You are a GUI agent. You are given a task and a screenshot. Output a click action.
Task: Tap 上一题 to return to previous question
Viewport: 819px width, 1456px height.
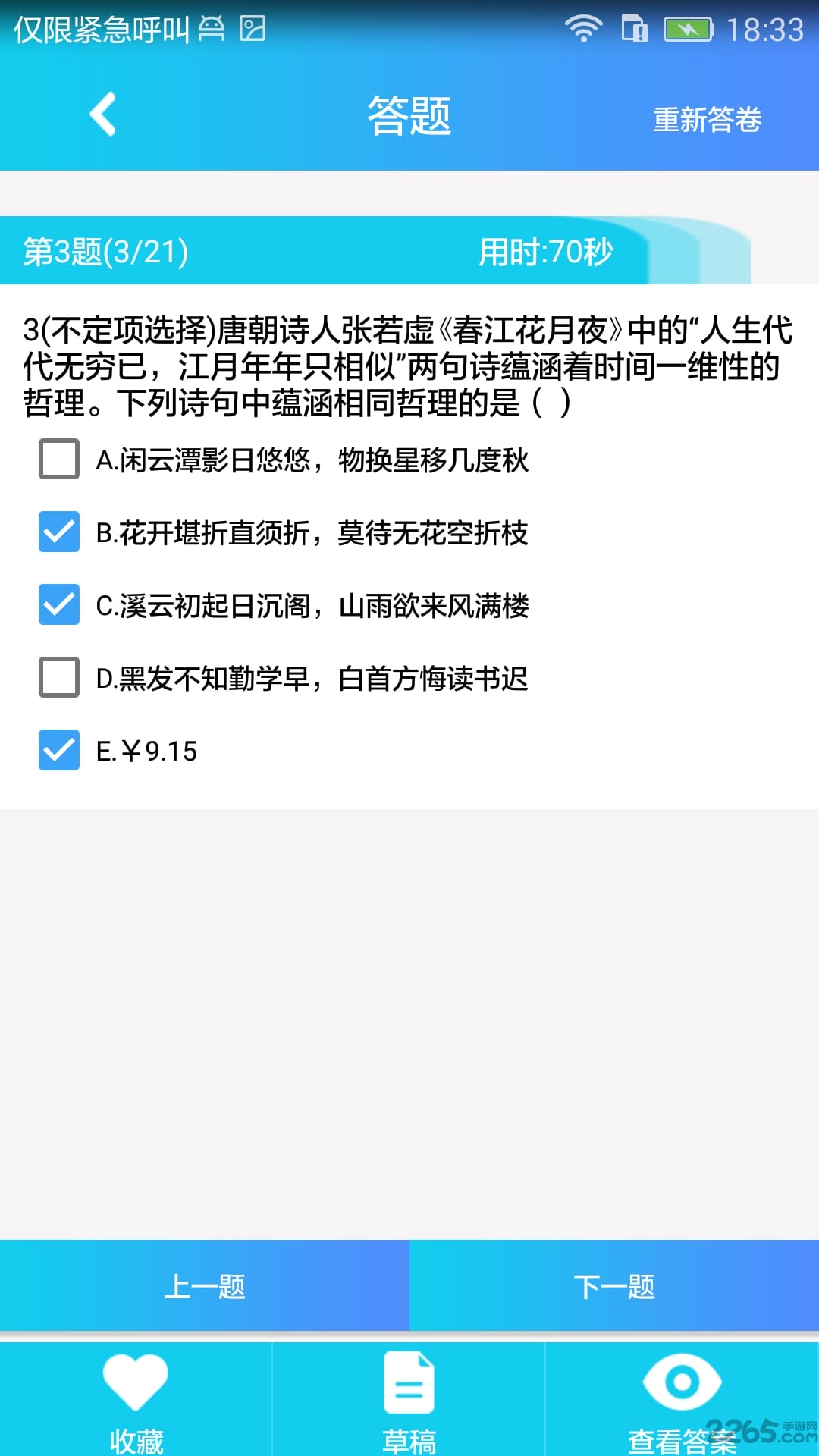(205, 1285)
